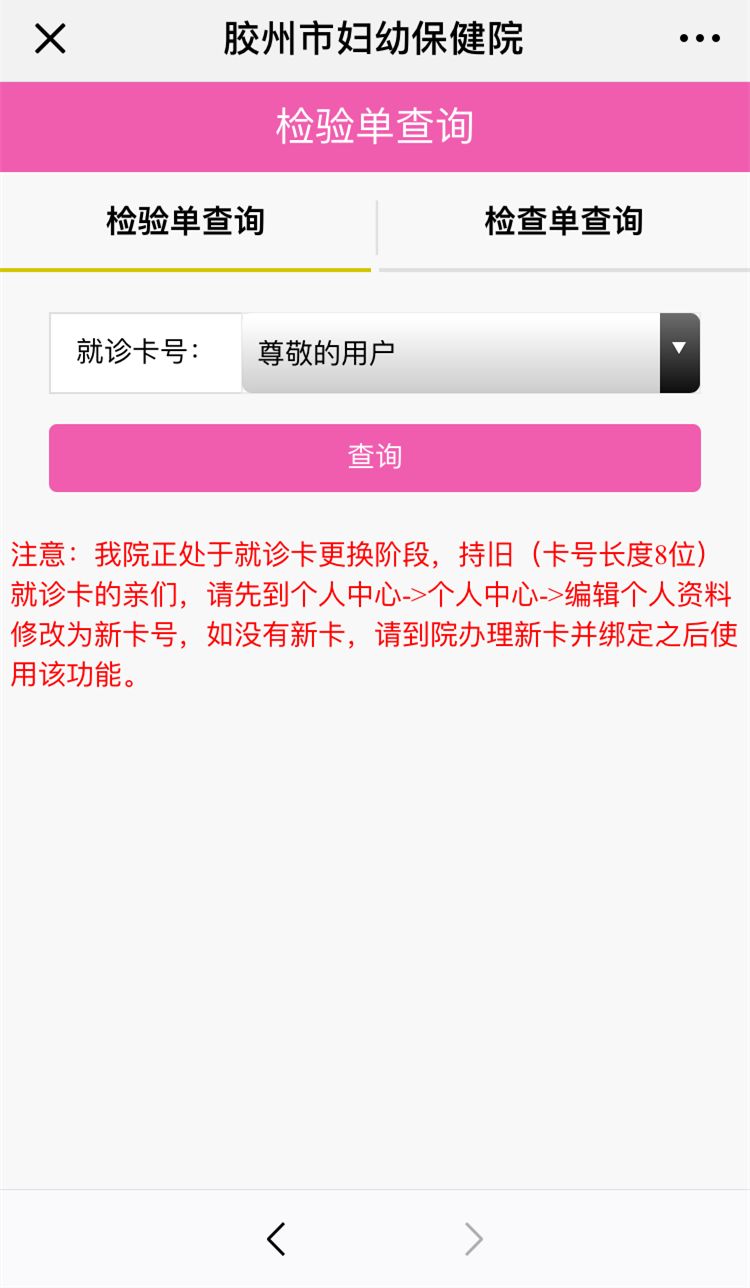The width and height of the screenshot is (750, 1288).
Task: Close the page with the X icon
Action: 50,39
